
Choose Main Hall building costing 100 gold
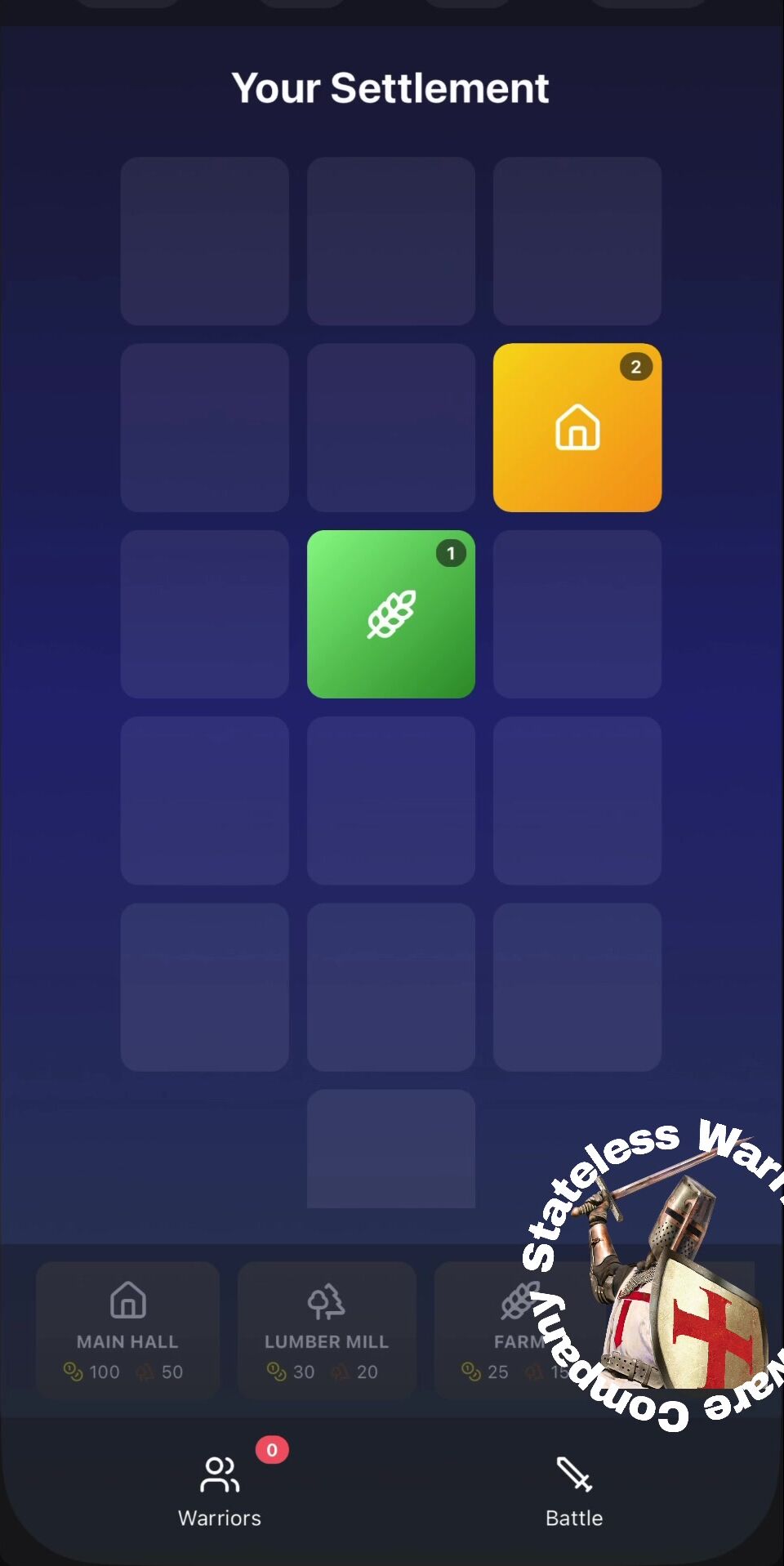pyautogui.click(x=127, y=1329)
